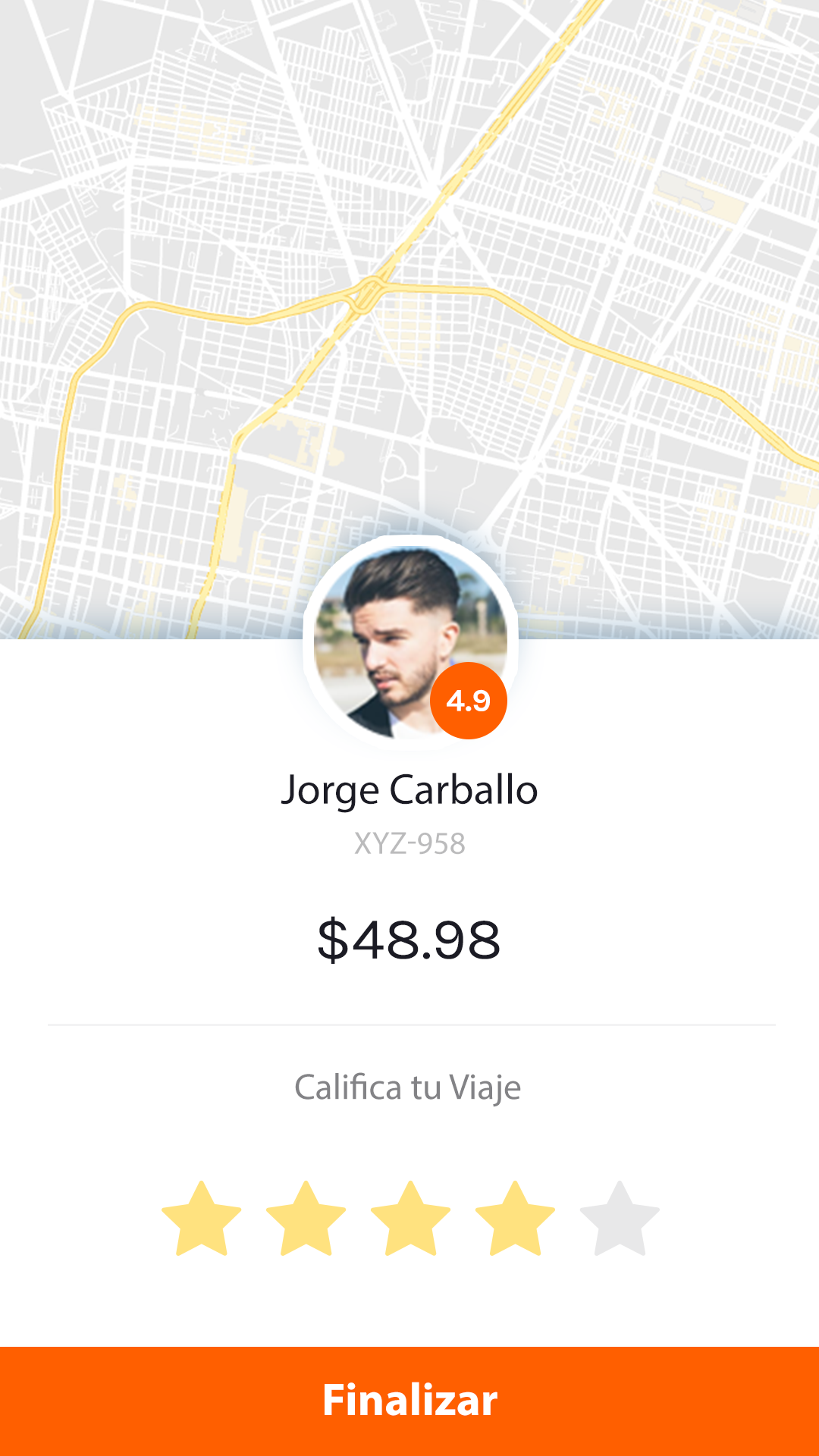Viewport: 819px width, 1456px height.
Task: Tap the Finalizar button
Action: click(x=409, y=1401)
